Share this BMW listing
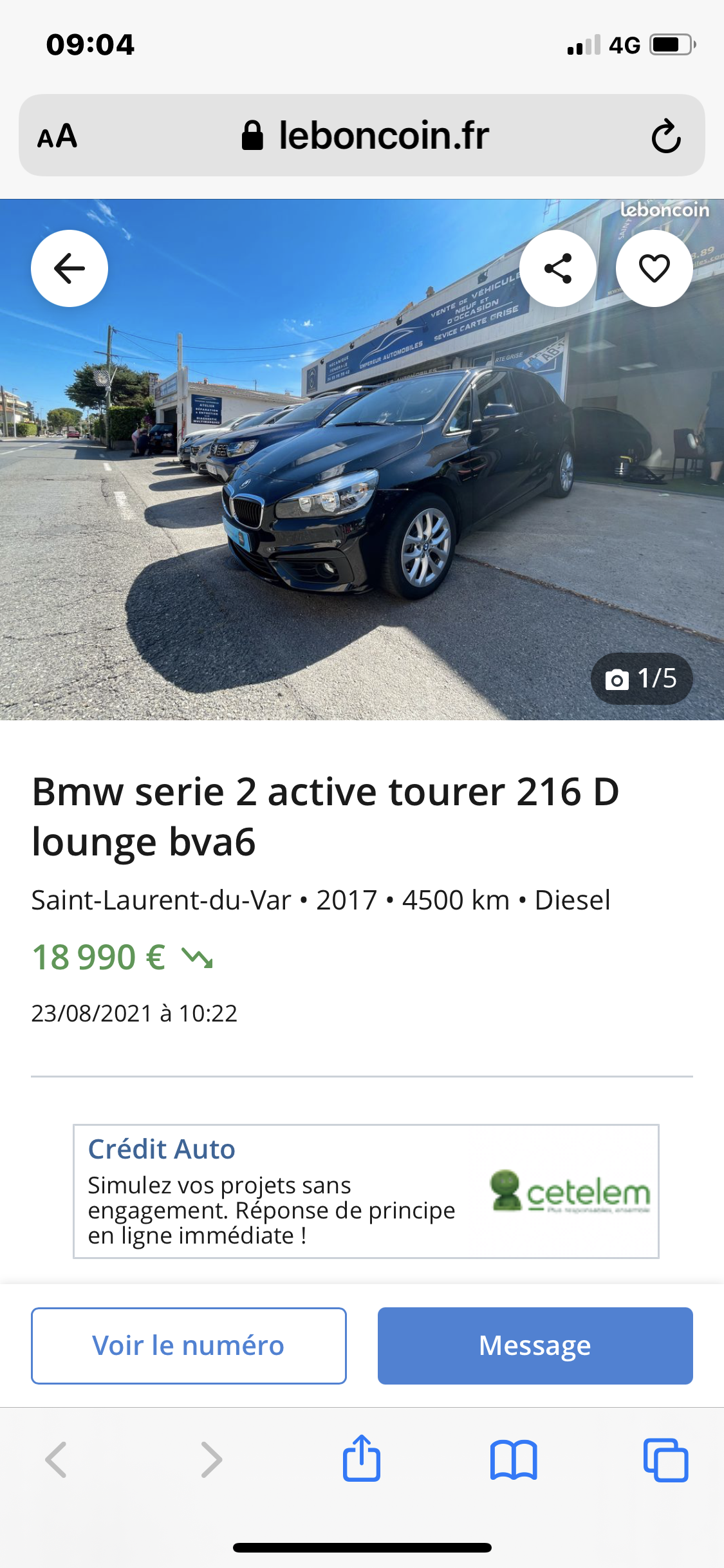Screen dimensions: 724x1568 pos(557,268)
